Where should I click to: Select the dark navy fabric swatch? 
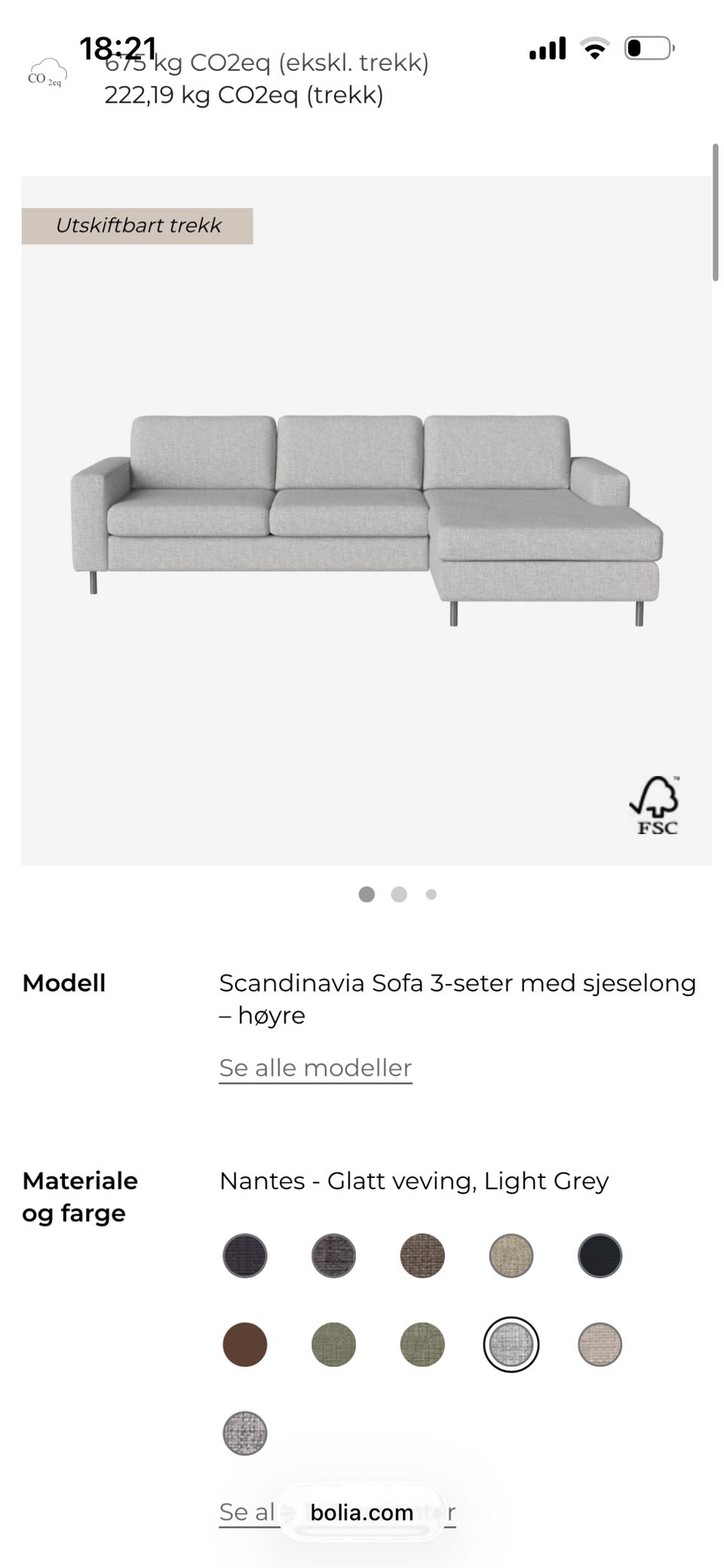[x=244, y=1254]
